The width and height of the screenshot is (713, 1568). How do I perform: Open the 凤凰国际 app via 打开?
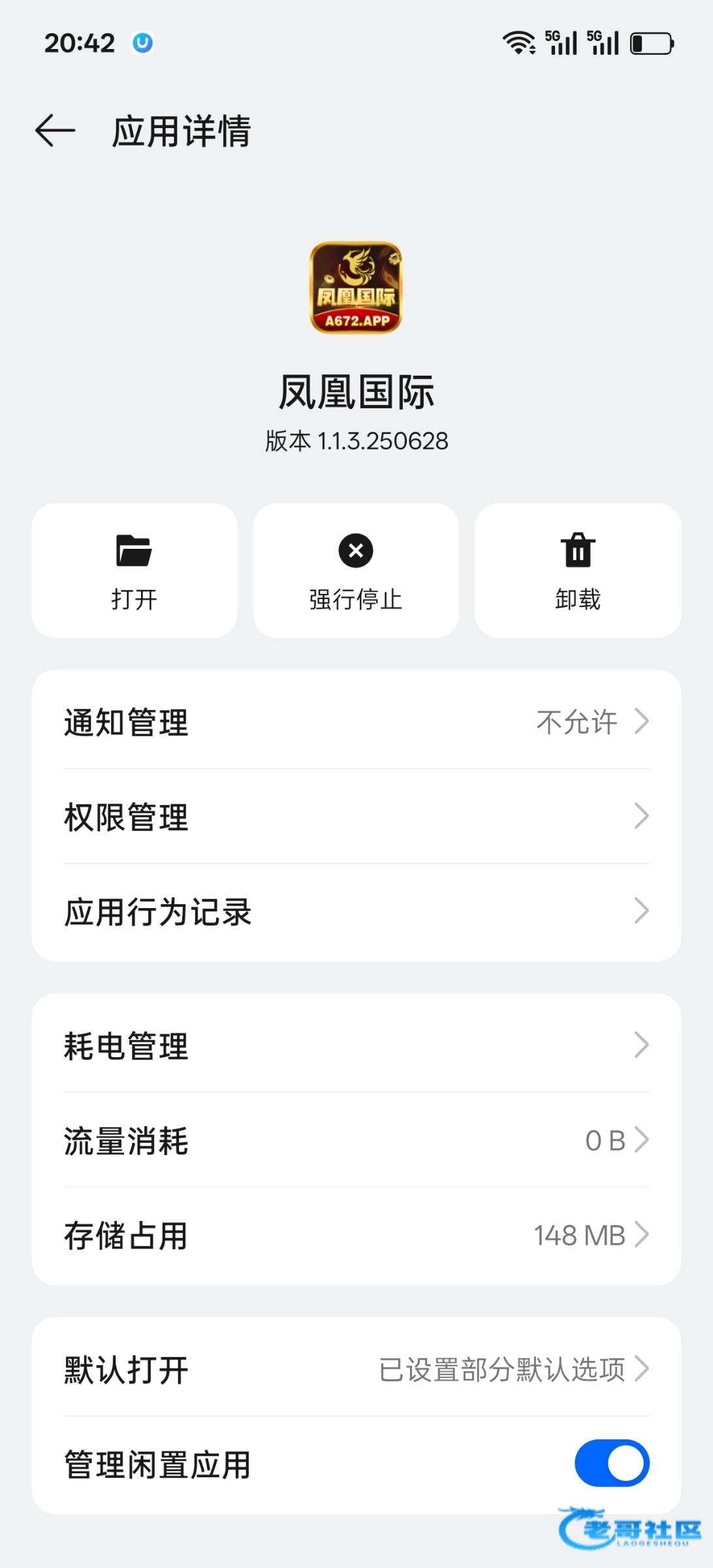point(135,570)
